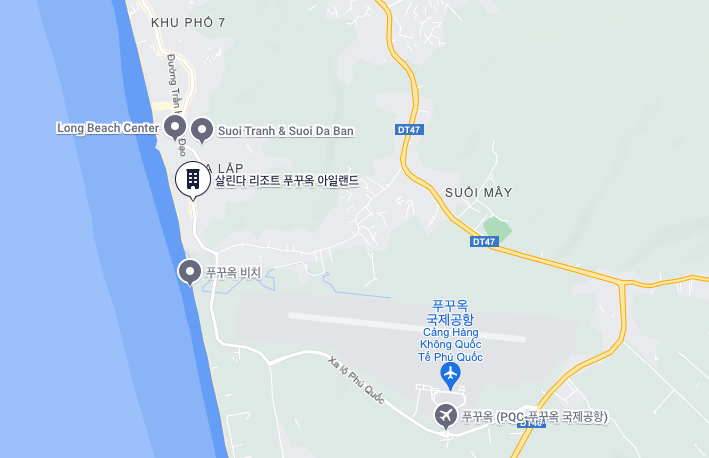Open the Suoi Tranh & Suoi Da Ban marker
This screenshot has height=458, width=709.
(203, 129)
